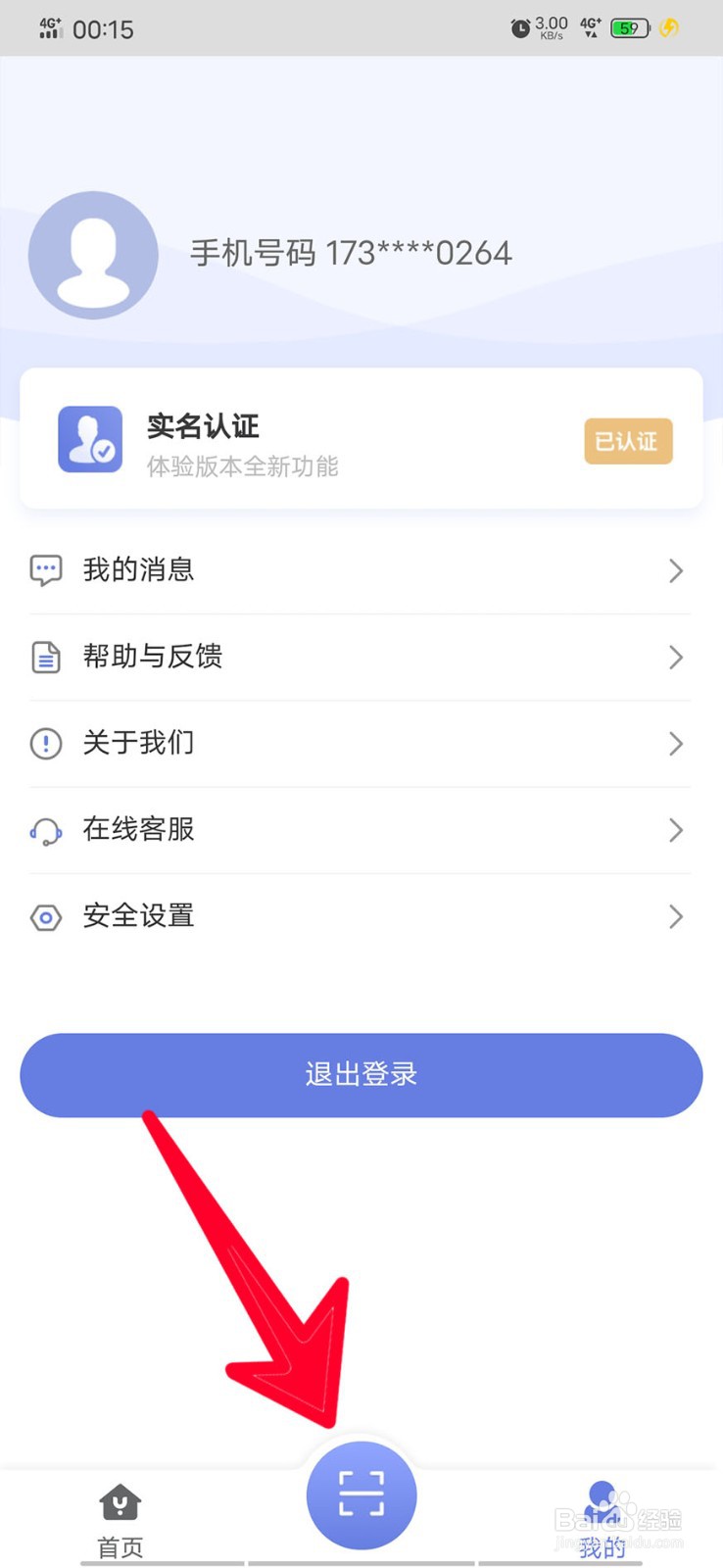
Task: Tap the 实名认证 blue user badge icon
Action: click(89, 439)
